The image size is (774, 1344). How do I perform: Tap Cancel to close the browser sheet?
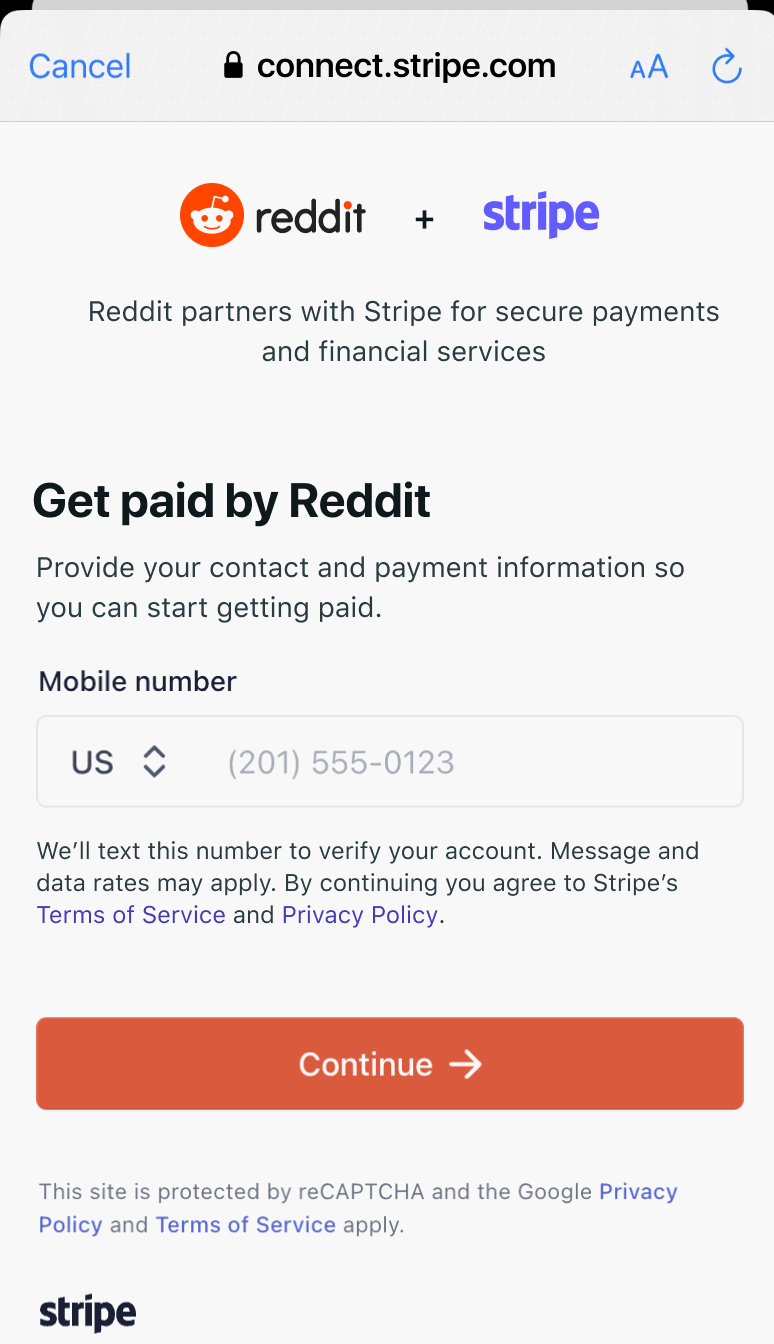tap(80, 66)
